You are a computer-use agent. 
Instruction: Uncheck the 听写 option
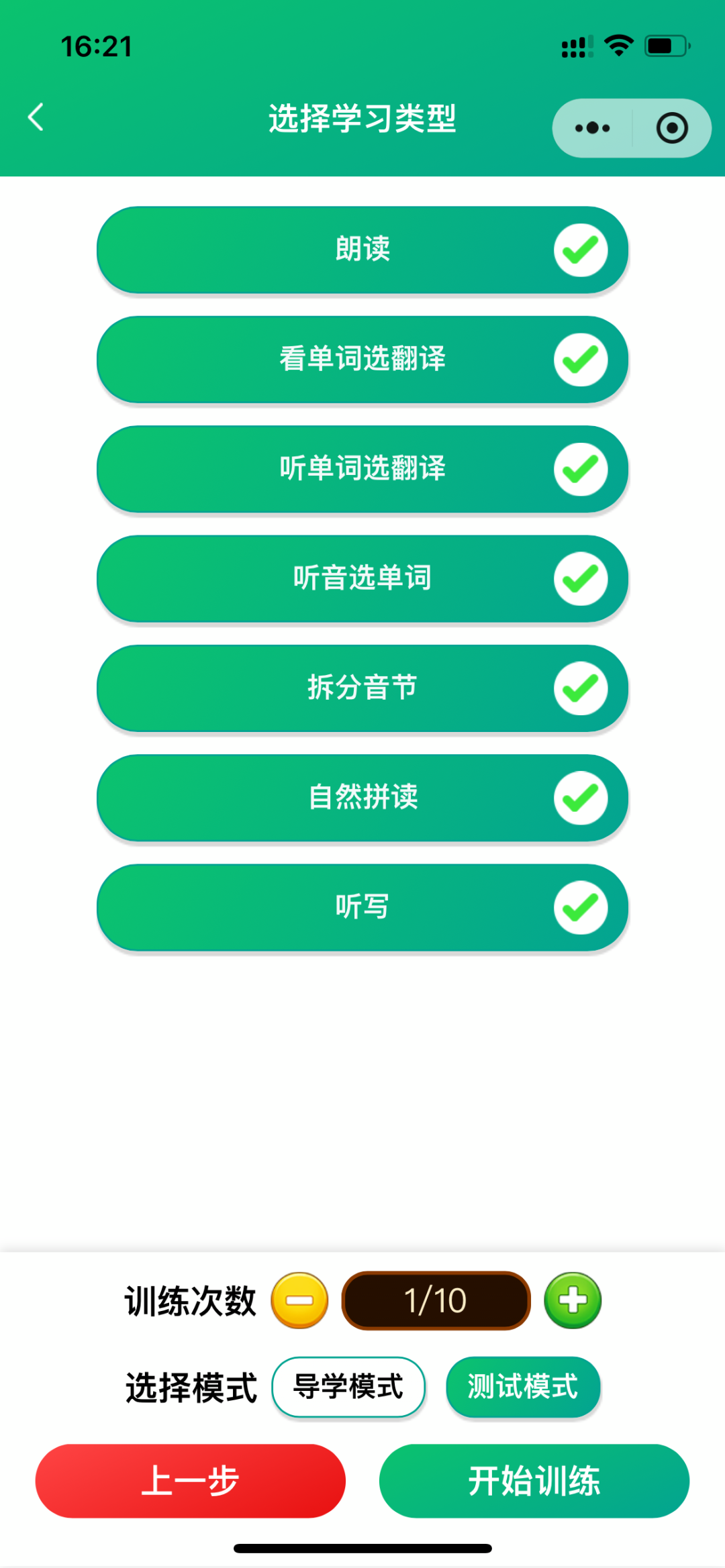[x=580, y=907]
